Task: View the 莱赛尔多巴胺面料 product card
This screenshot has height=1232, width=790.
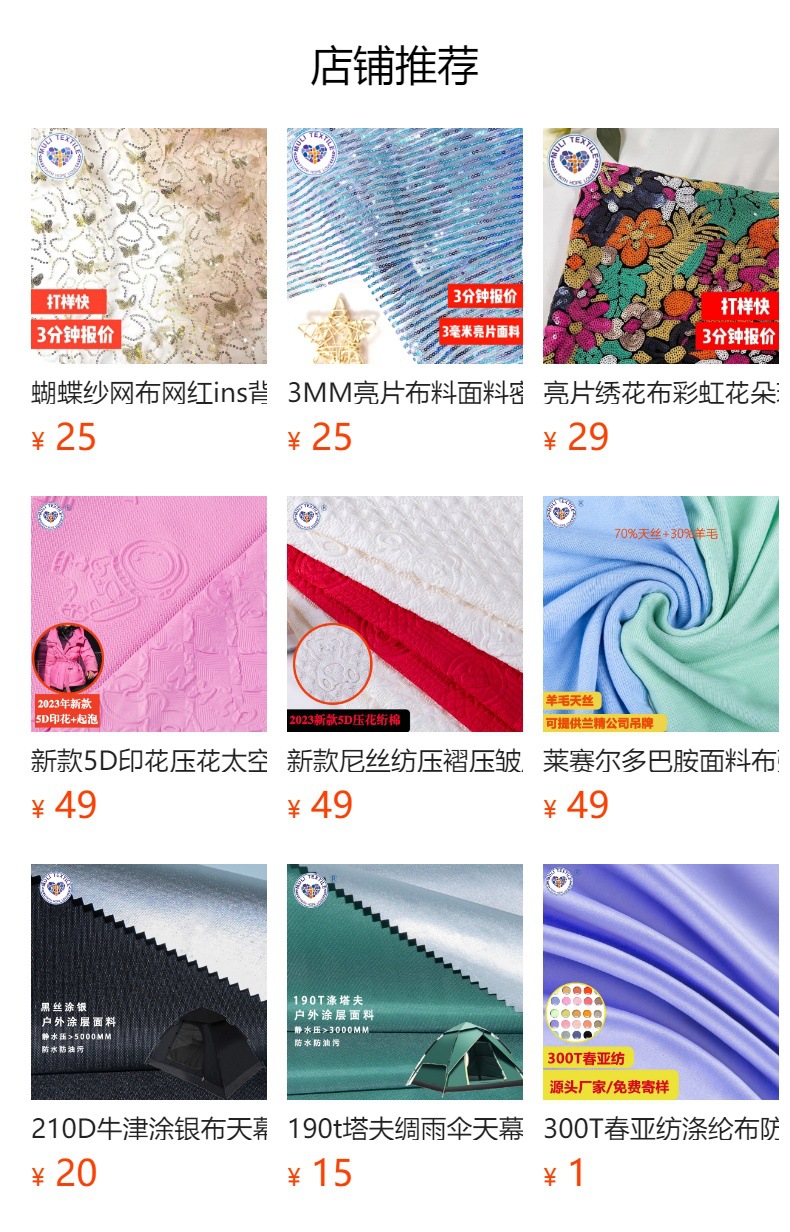Action: click(x=660, y=614)
